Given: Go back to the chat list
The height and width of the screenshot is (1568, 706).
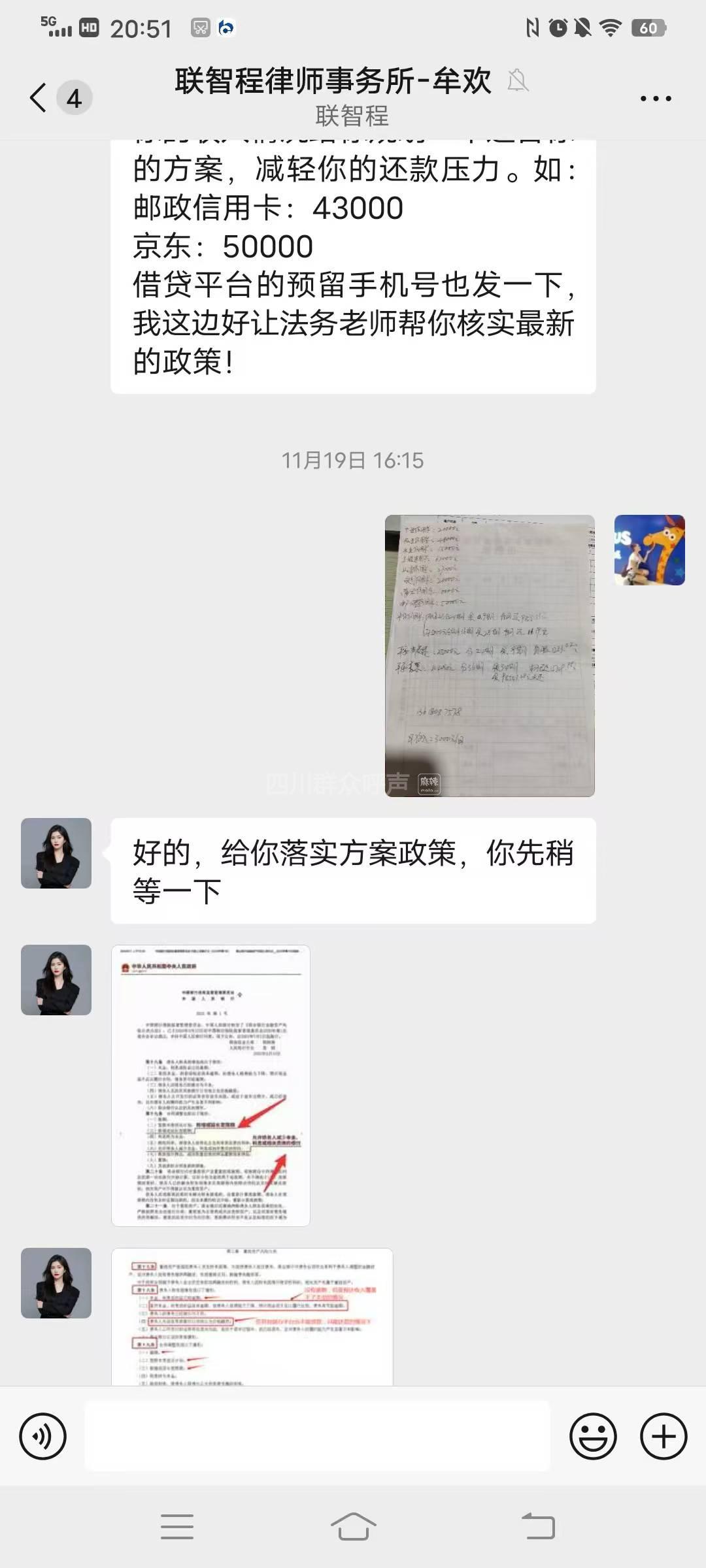Looking at the screenshot, I should tap(39, 98).
